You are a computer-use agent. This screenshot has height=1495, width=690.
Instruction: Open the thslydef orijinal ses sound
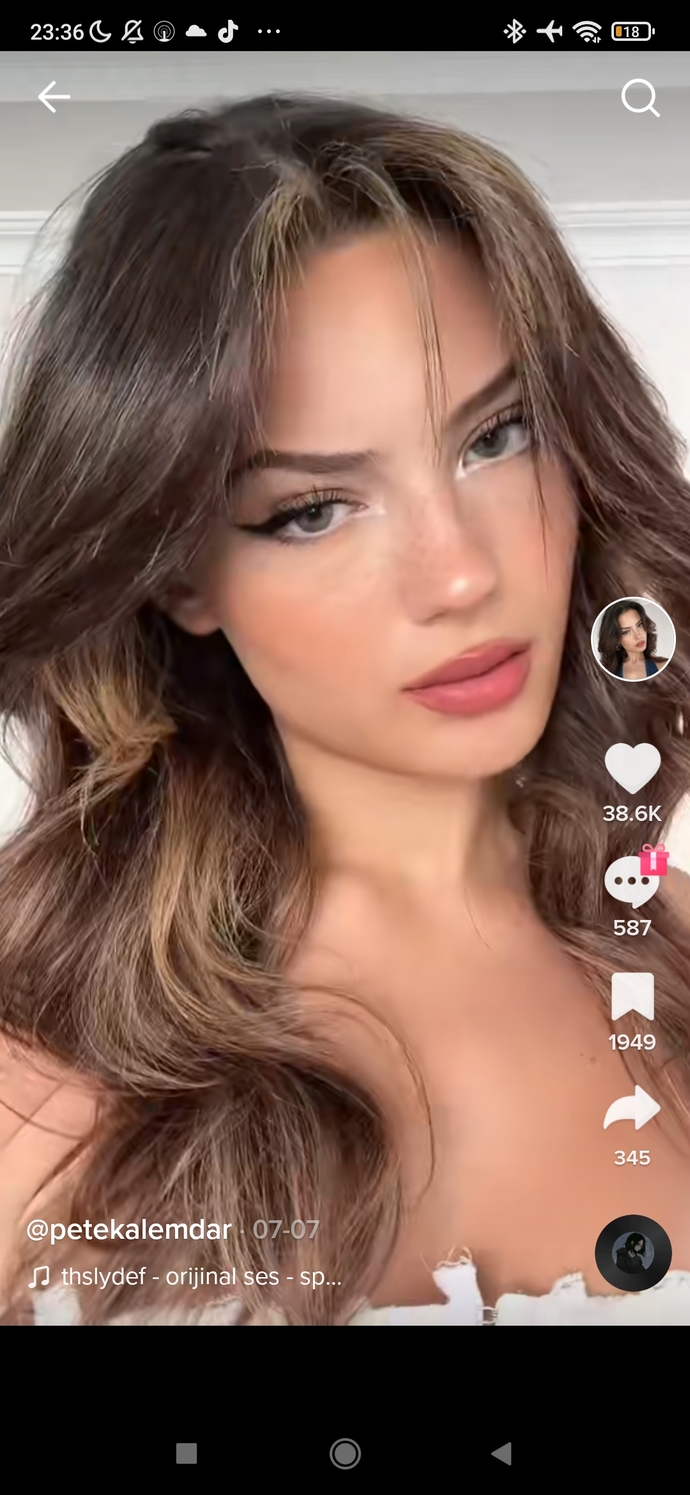pyautogui.click(x=200, y=1277)
